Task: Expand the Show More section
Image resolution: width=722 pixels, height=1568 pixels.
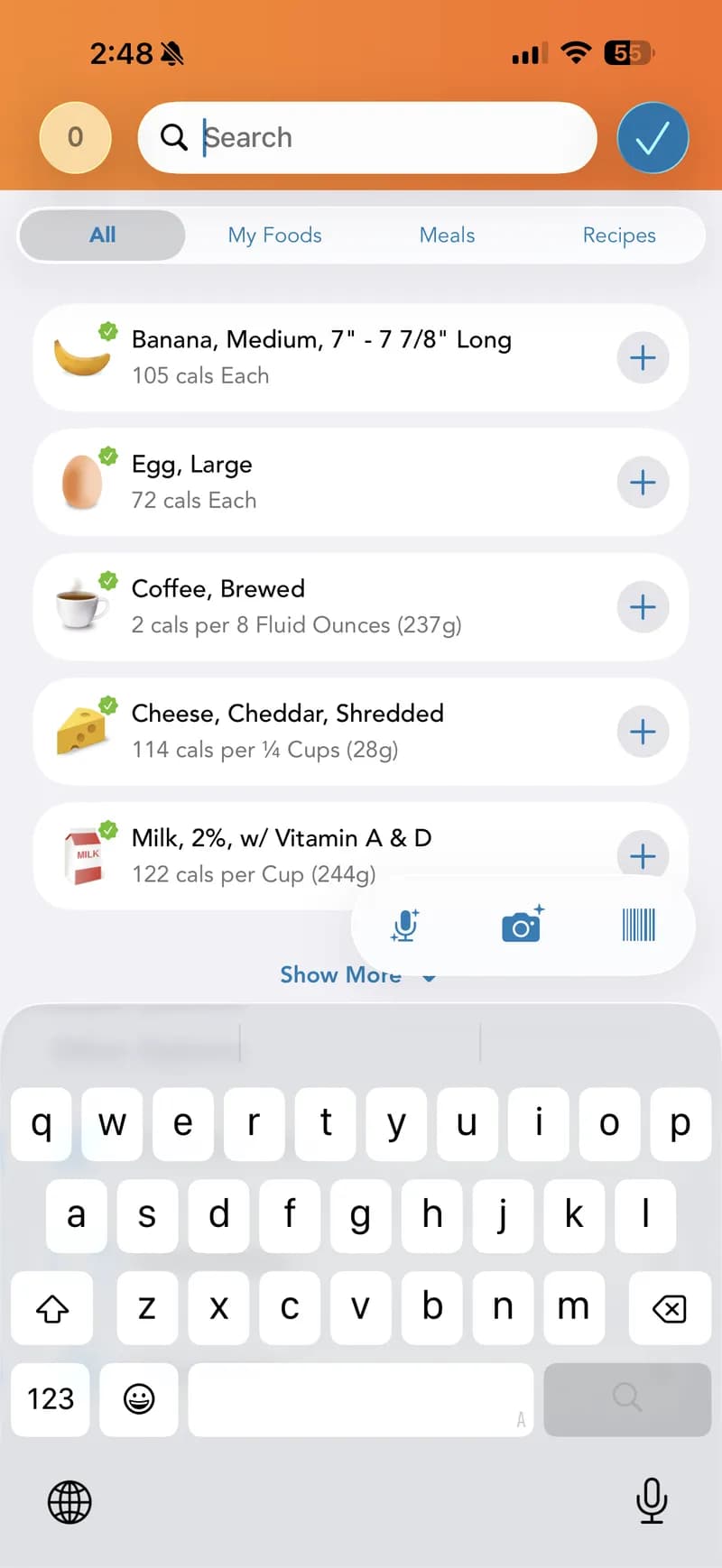Action: [x=341, y=974]
